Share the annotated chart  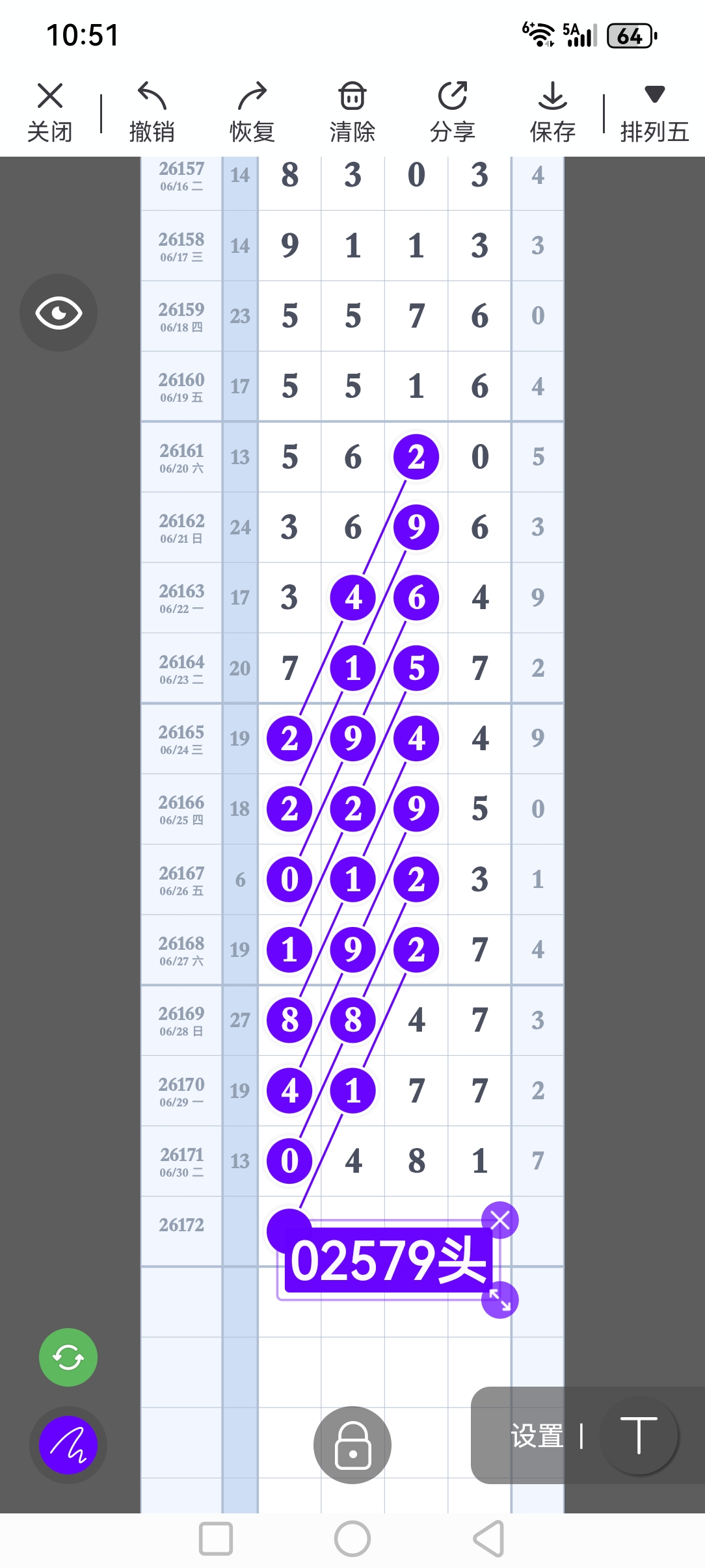[453, 112]
